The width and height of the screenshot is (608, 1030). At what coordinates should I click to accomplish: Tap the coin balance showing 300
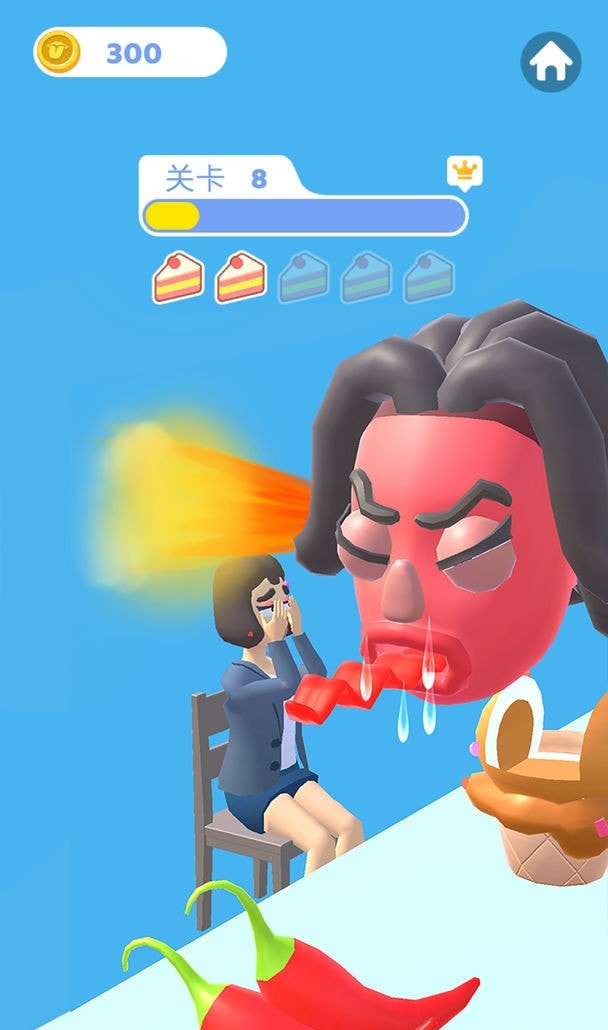pyautogui.click(x=130, y=52)
